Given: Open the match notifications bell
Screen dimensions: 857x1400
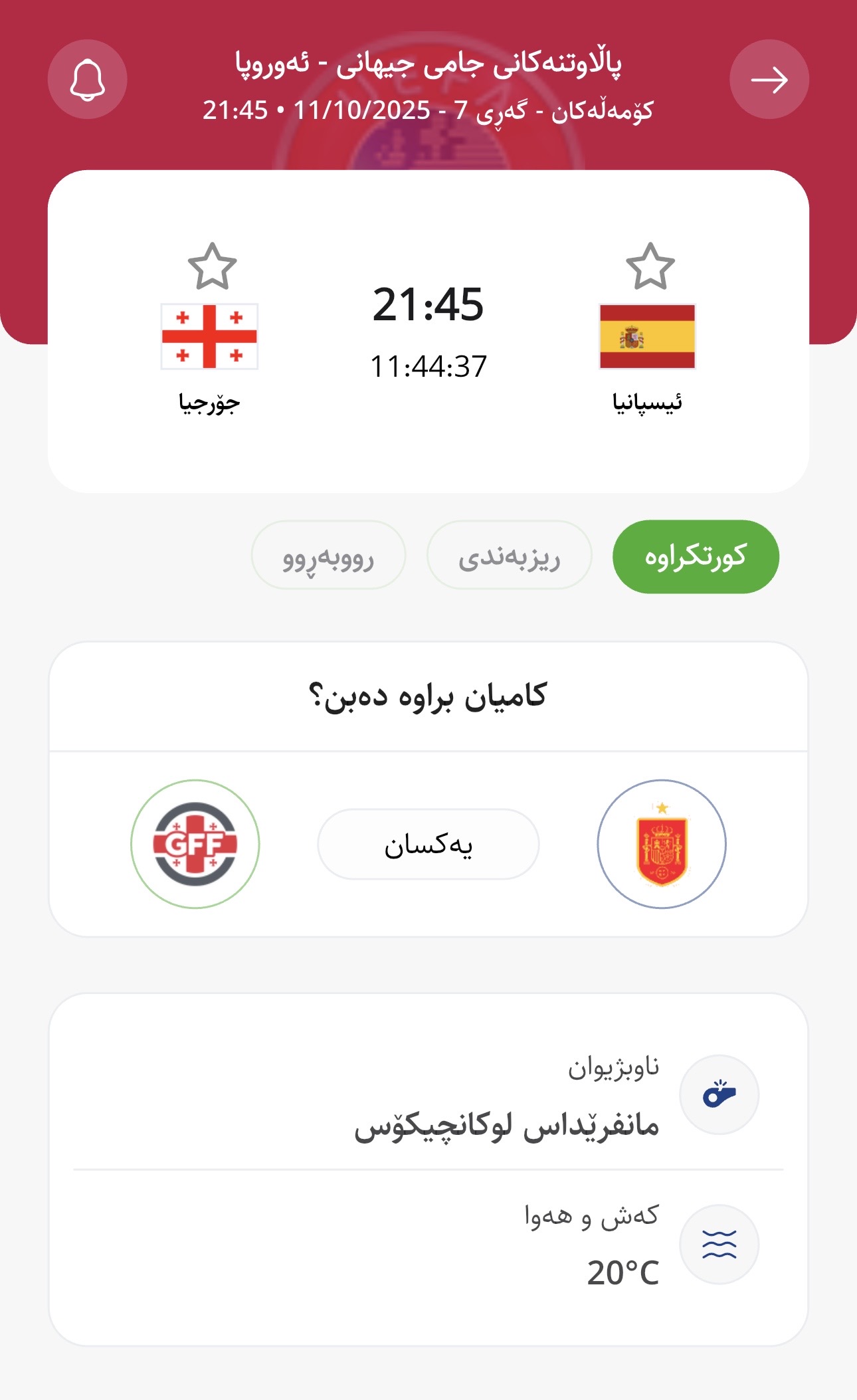Looking at the screenshot, I should coord(87,80).
